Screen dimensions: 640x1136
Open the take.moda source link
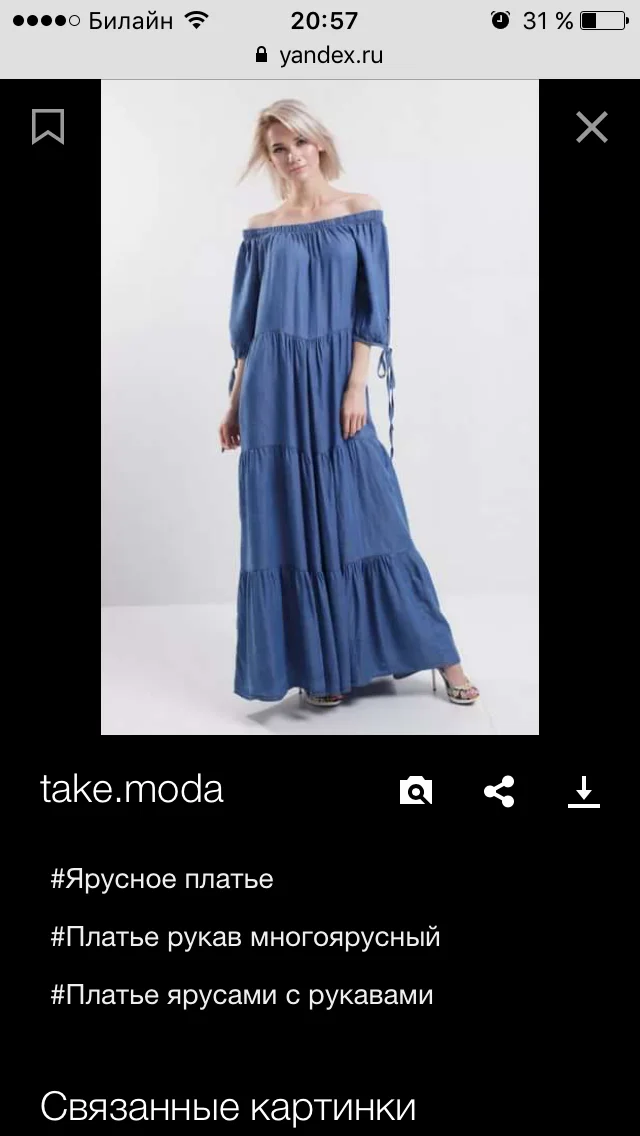pos(132,790)
